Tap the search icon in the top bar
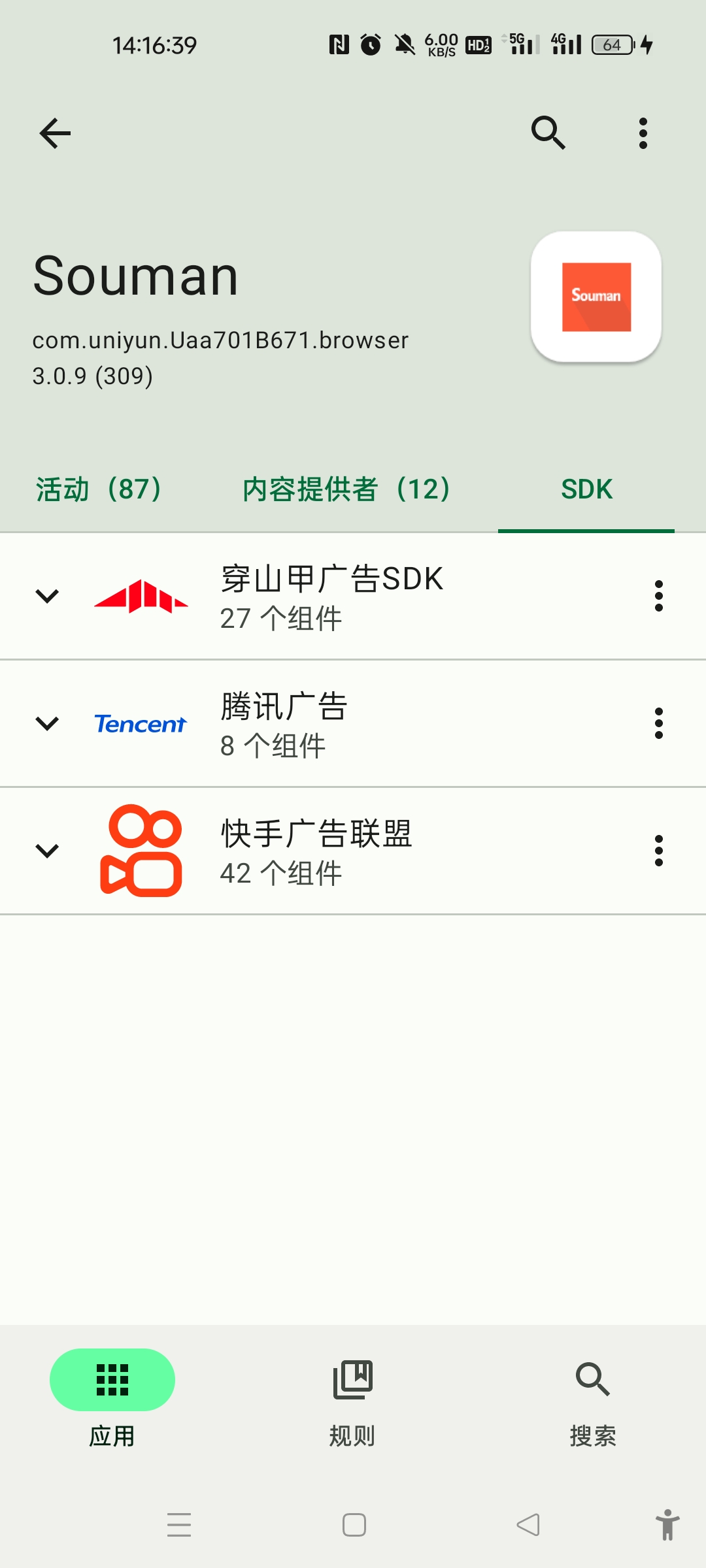This screenshot has width=706, height=1568. pos(548,133)
